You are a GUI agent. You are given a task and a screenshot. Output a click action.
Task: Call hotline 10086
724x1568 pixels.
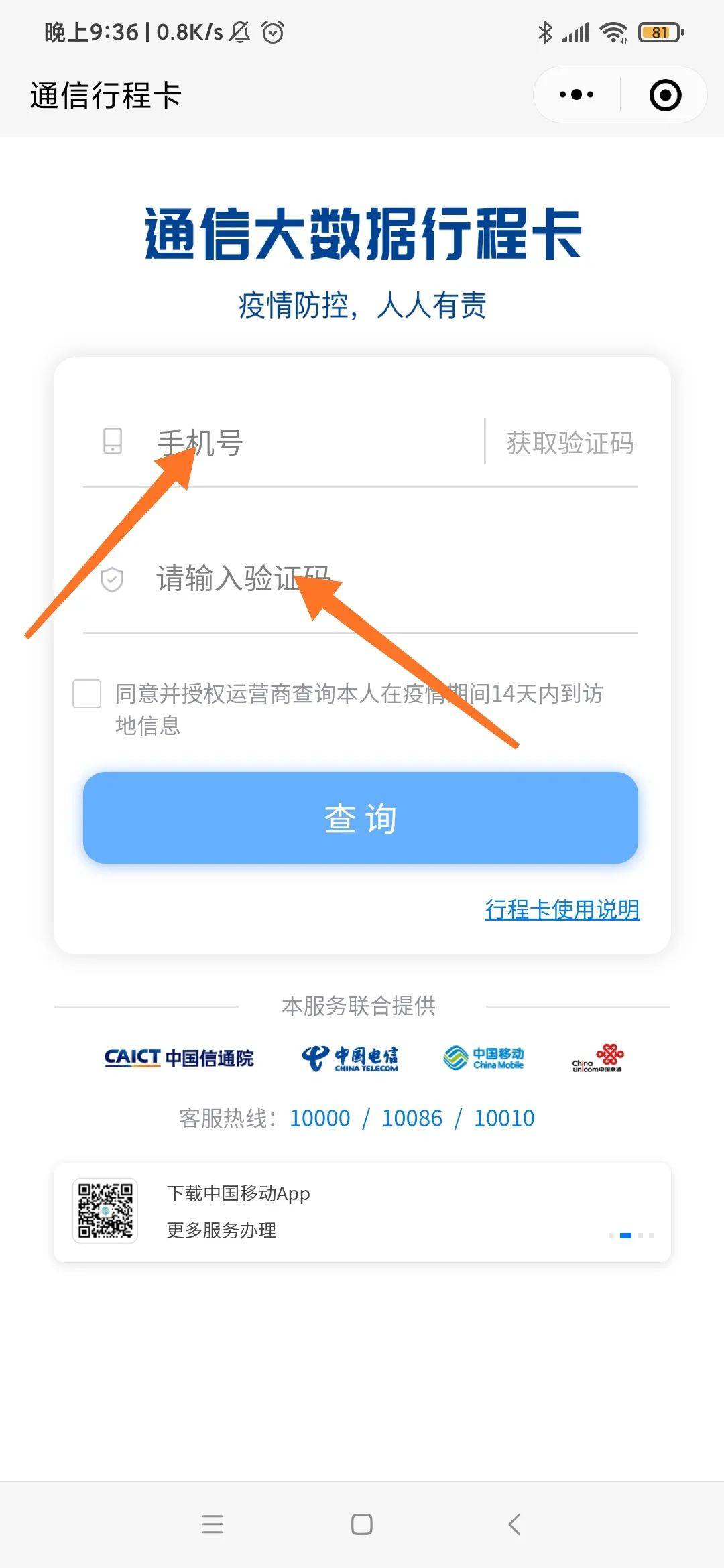(412, 1118)
